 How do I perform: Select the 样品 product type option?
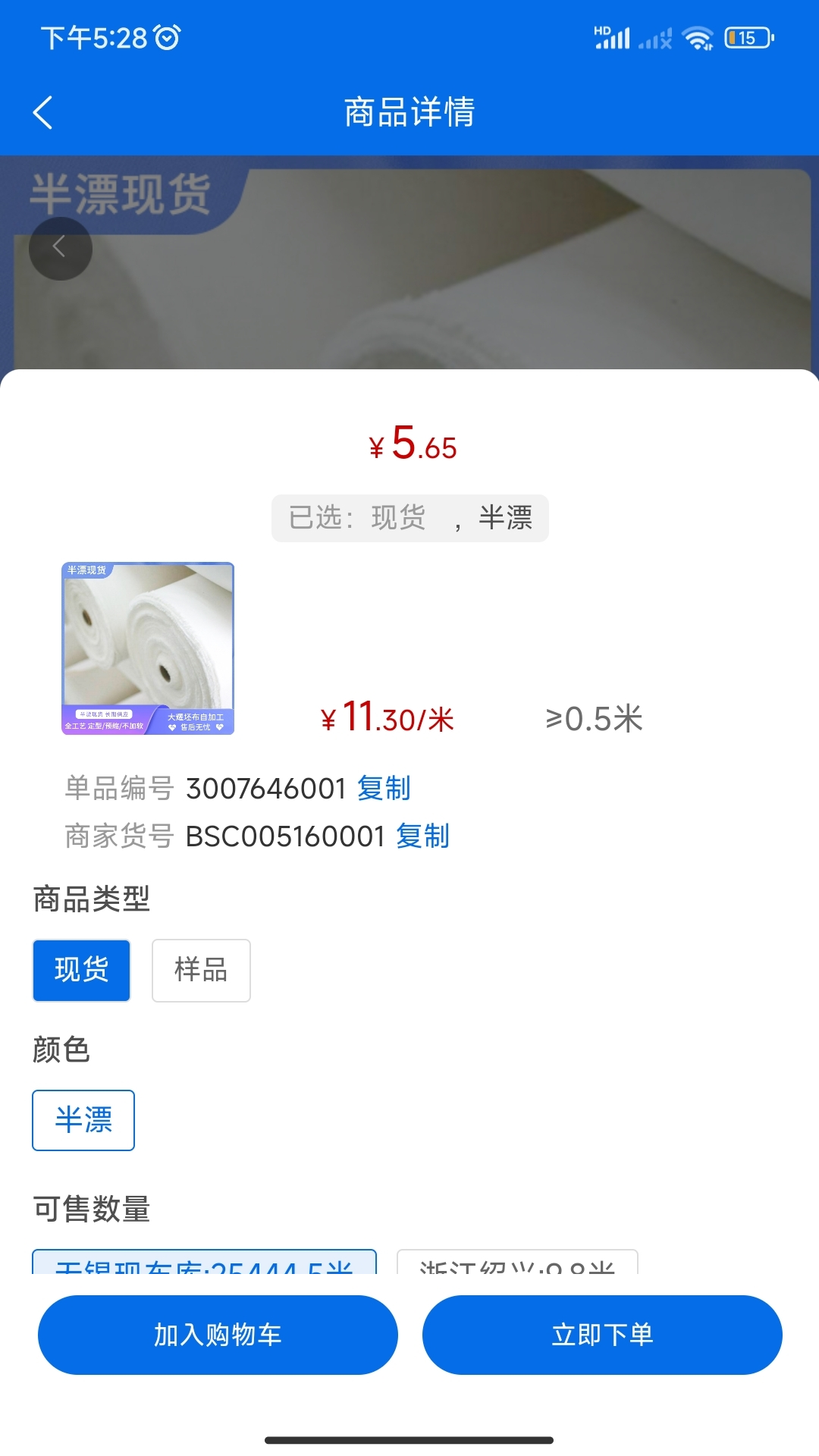click(201, 971)
